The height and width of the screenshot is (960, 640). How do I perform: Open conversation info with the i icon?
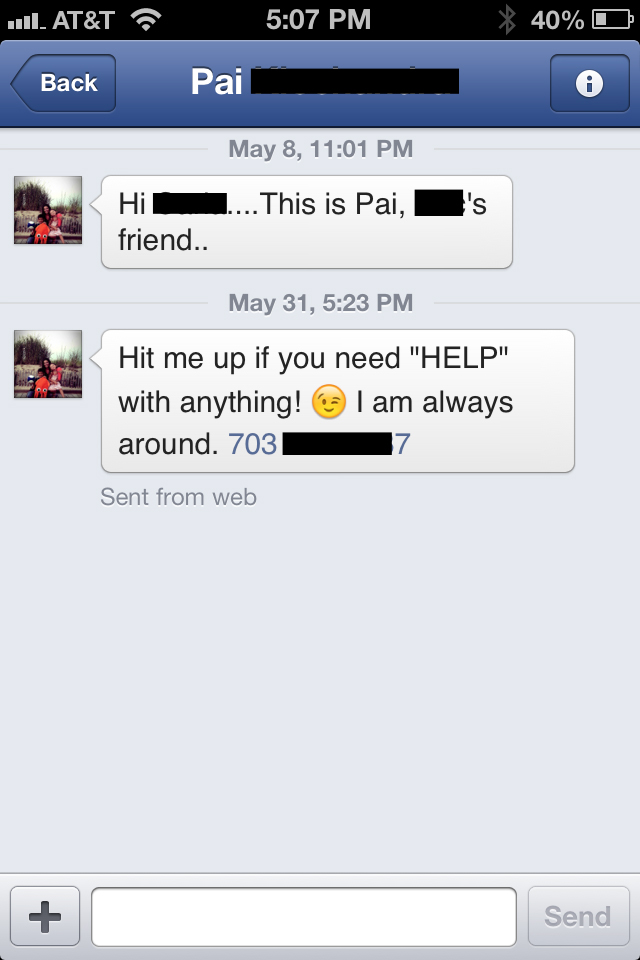coord(588,84)
